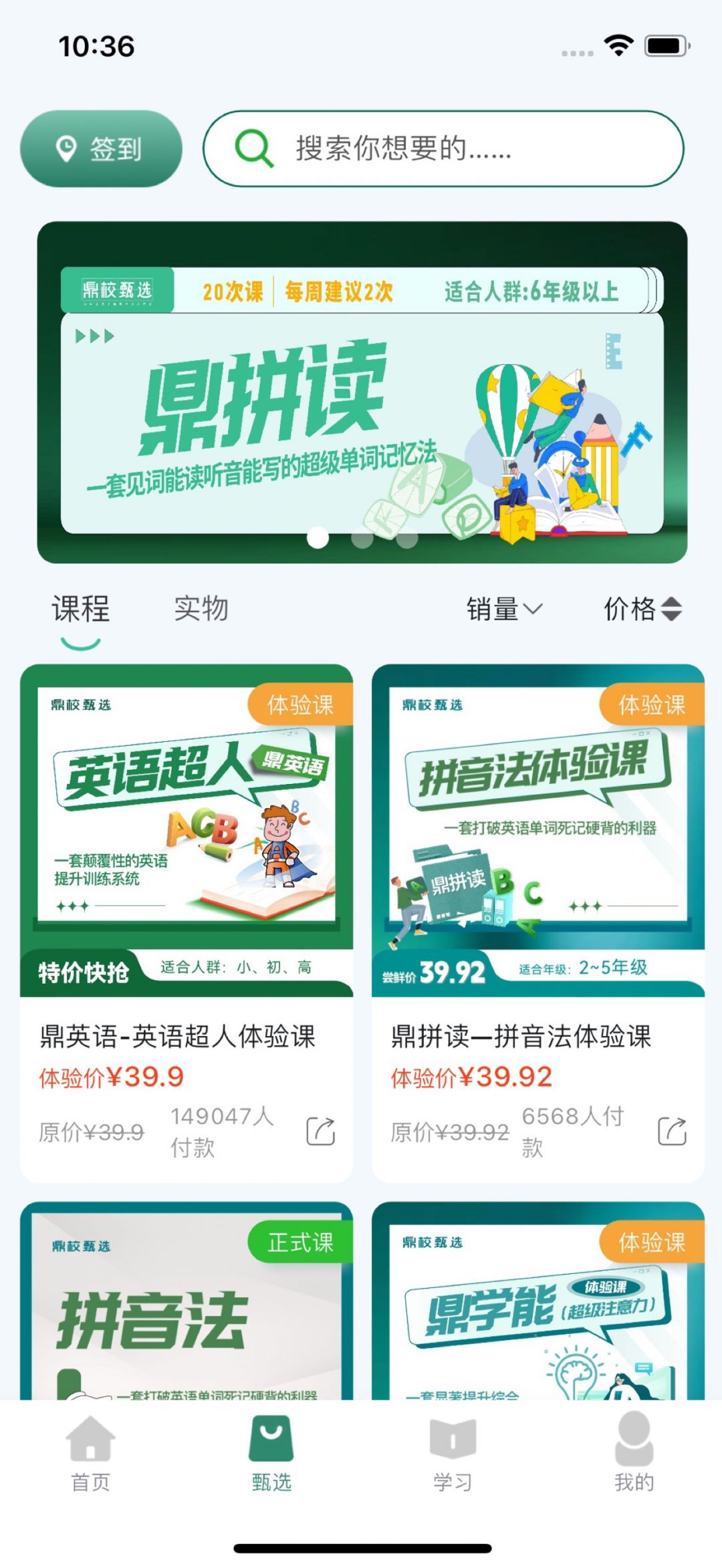Screen dimensions: 722x1568
Task: Switch to the 实物 tab
Action: tap(201, 609)
